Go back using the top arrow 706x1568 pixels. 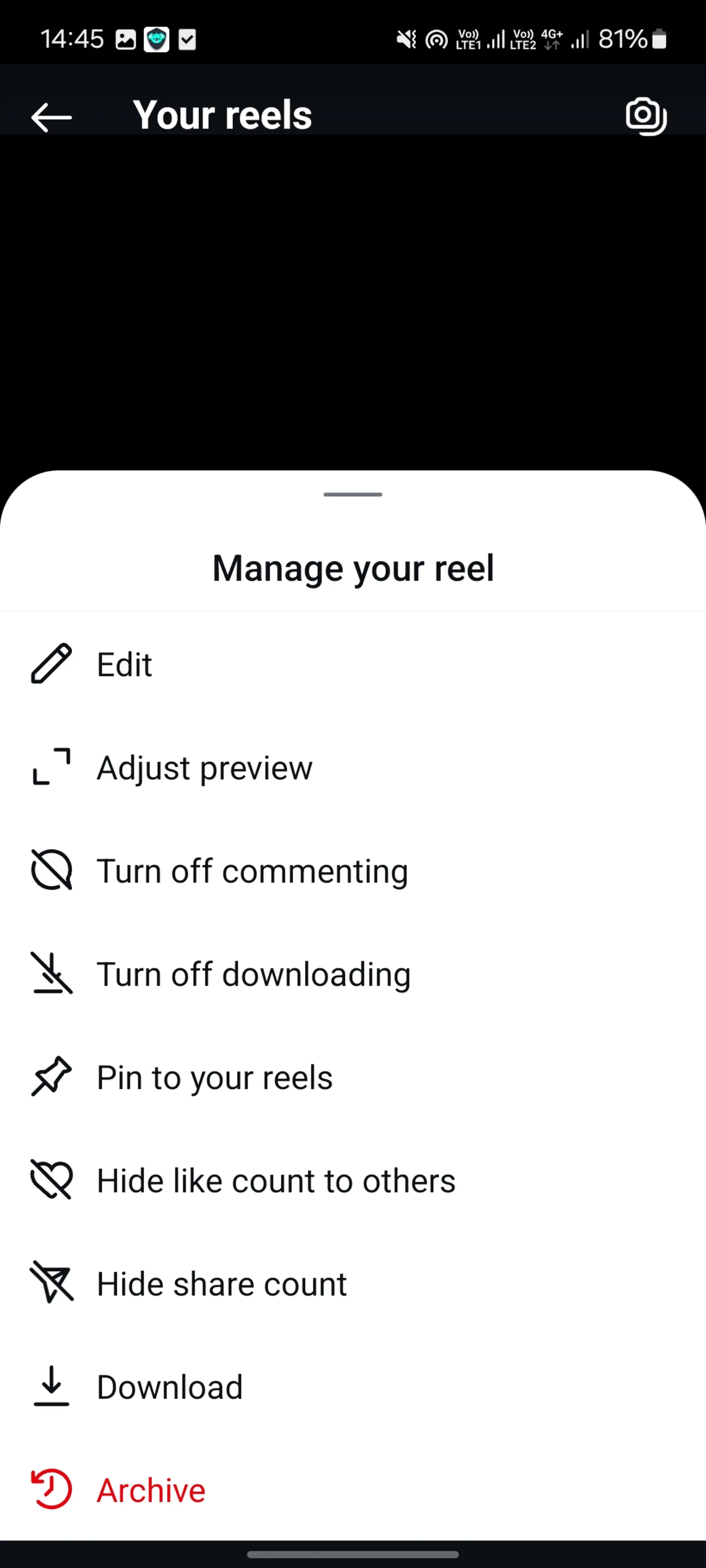[52, 117]
